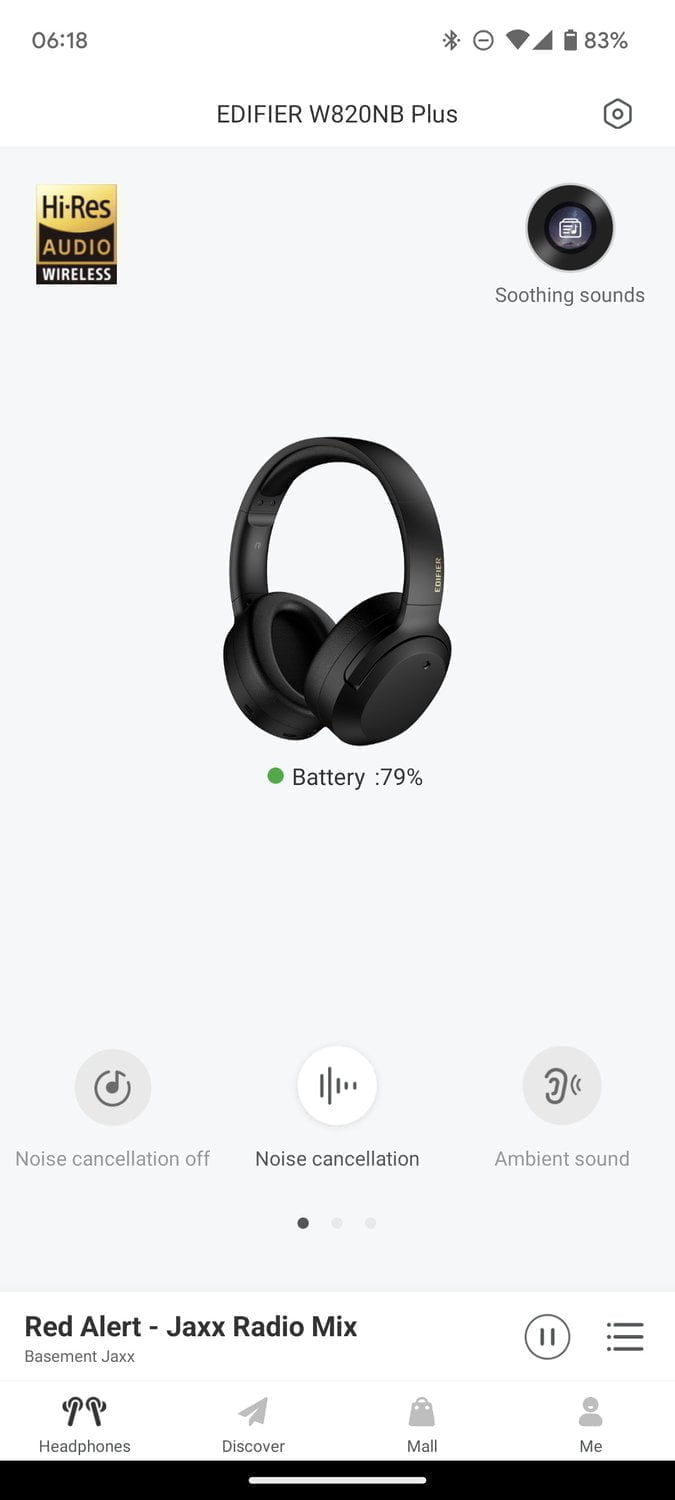Switch to Ambient sound mode
The width and height of the screenshot is (675, 1500).
[x=562, y=1087]
